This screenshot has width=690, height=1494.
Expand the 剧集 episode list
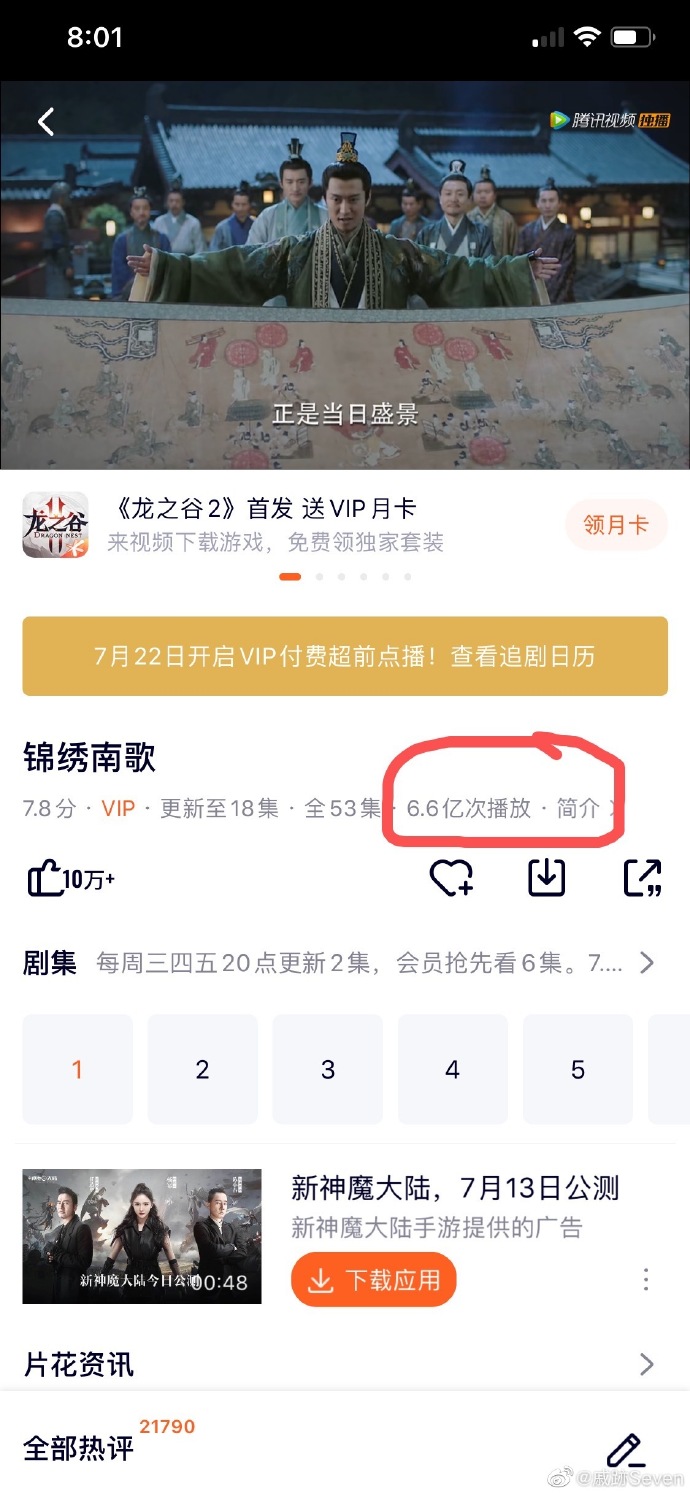(646, 963)
